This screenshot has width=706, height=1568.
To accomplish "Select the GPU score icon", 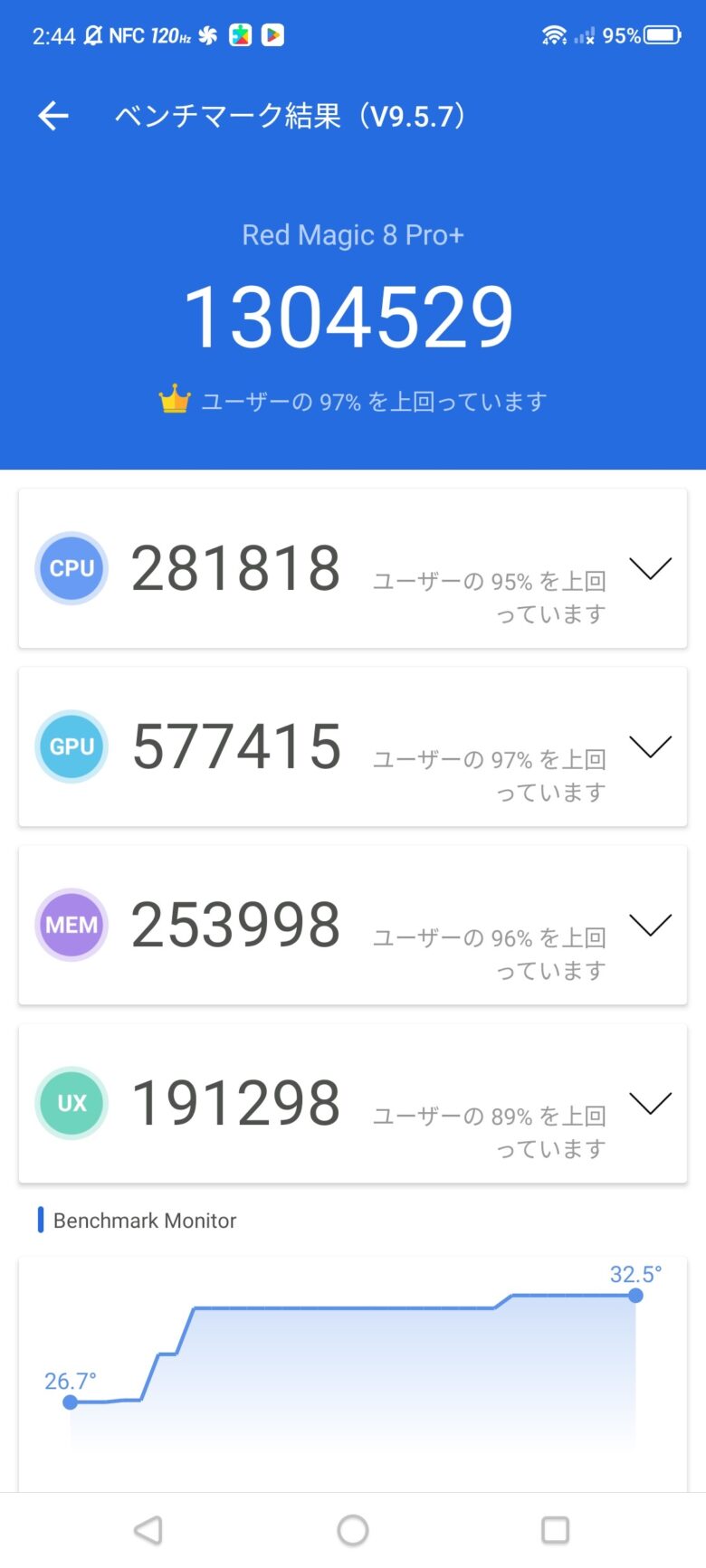I will pyautogui.click(x=71, y=746).
